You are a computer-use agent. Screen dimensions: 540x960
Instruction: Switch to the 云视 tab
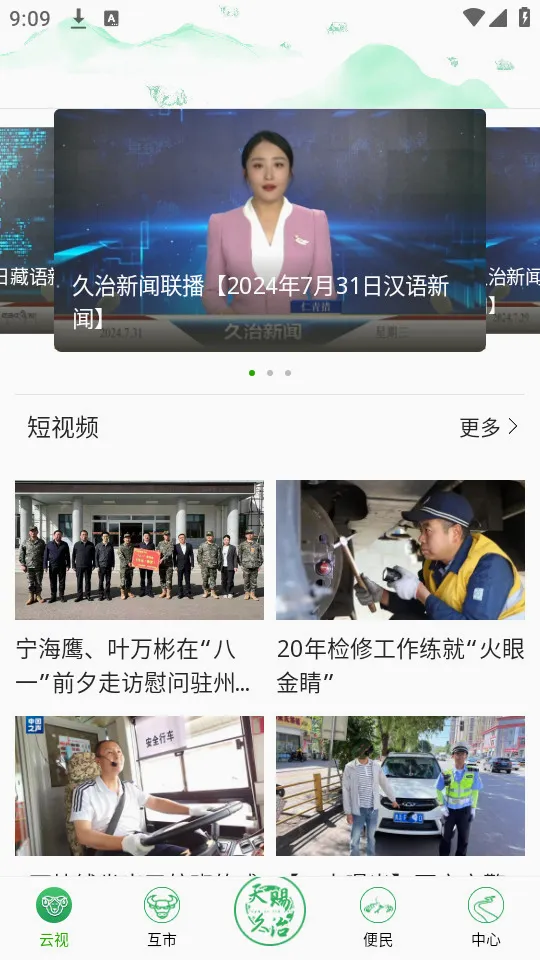[x=54, y=918]
